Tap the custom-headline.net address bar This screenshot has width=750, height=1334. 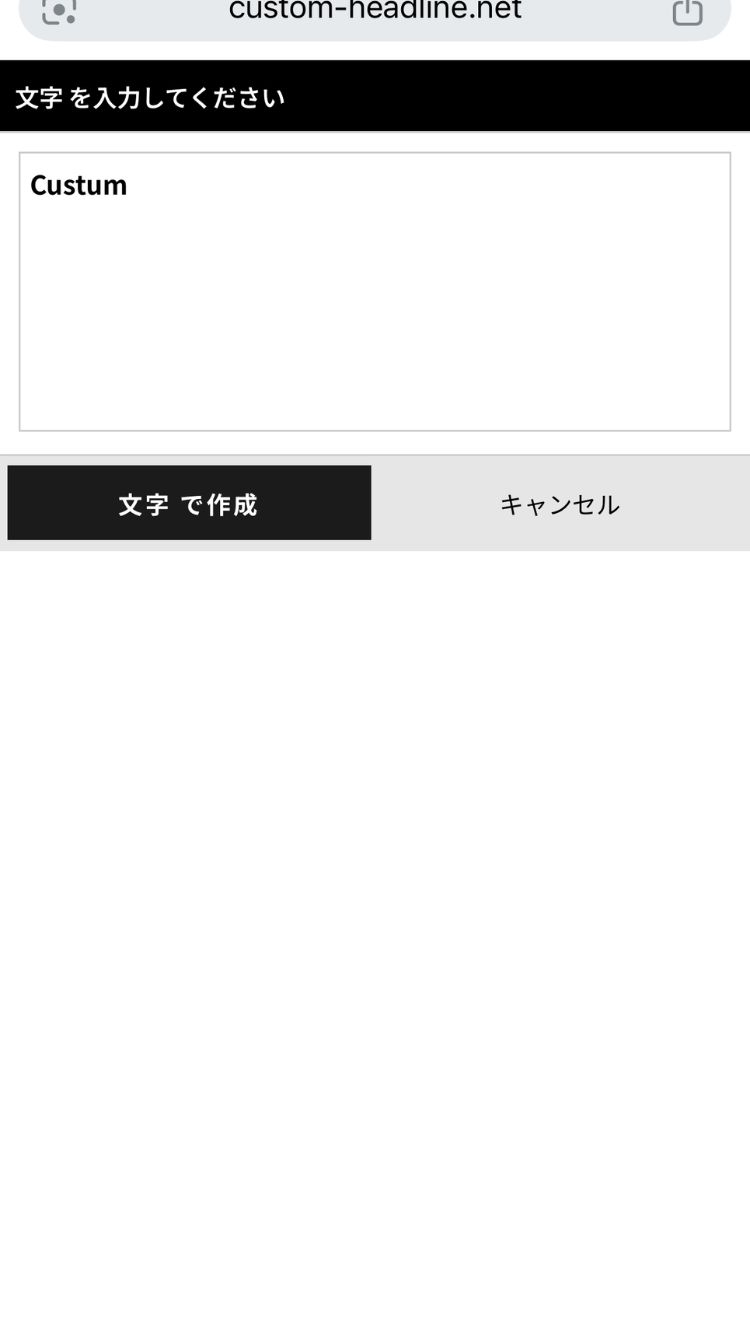tap(375, 11)
